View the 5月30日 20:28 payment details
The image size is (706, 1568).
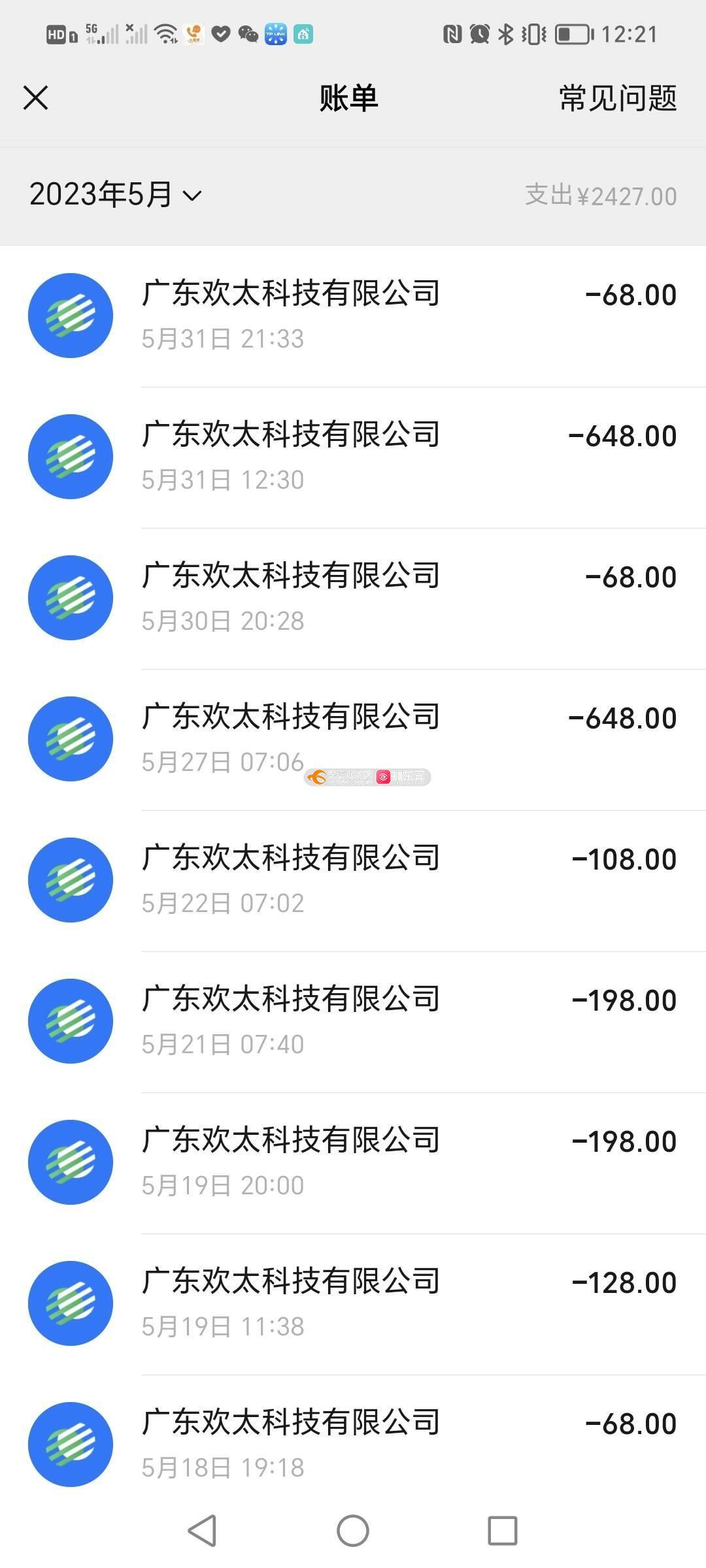tap(353, 598)
